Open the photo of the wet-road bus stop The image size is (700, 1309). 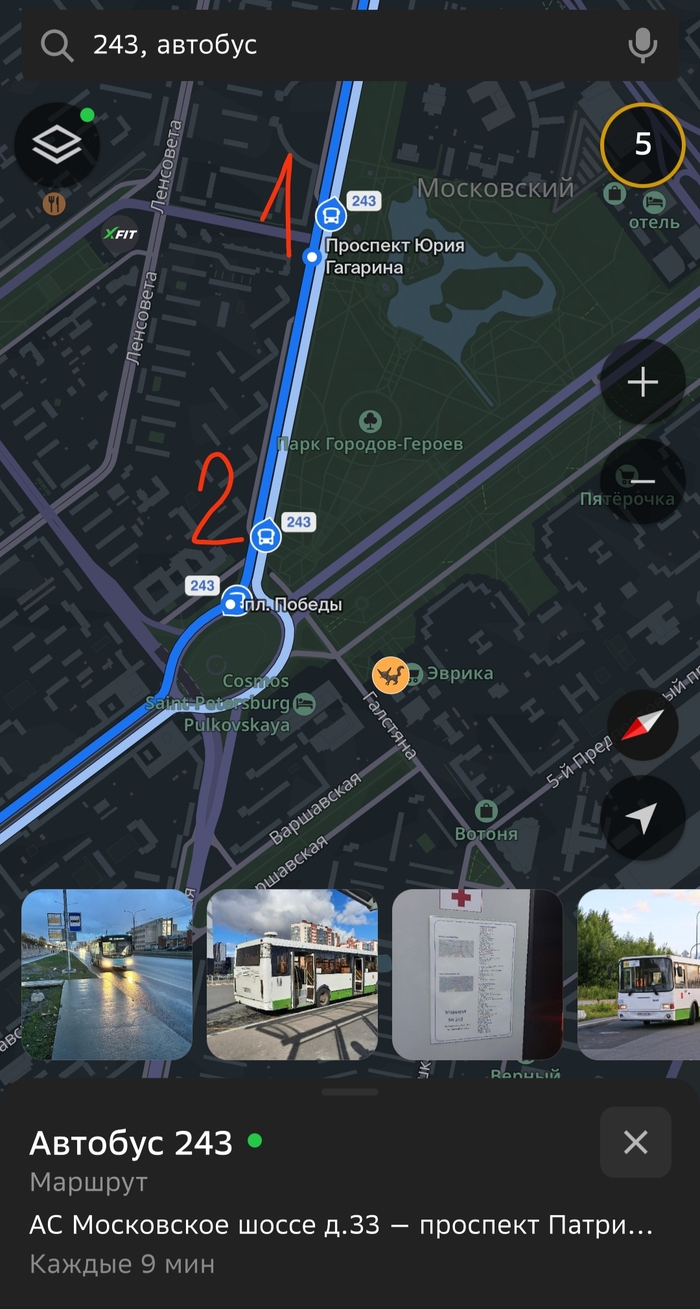point(106,974)
